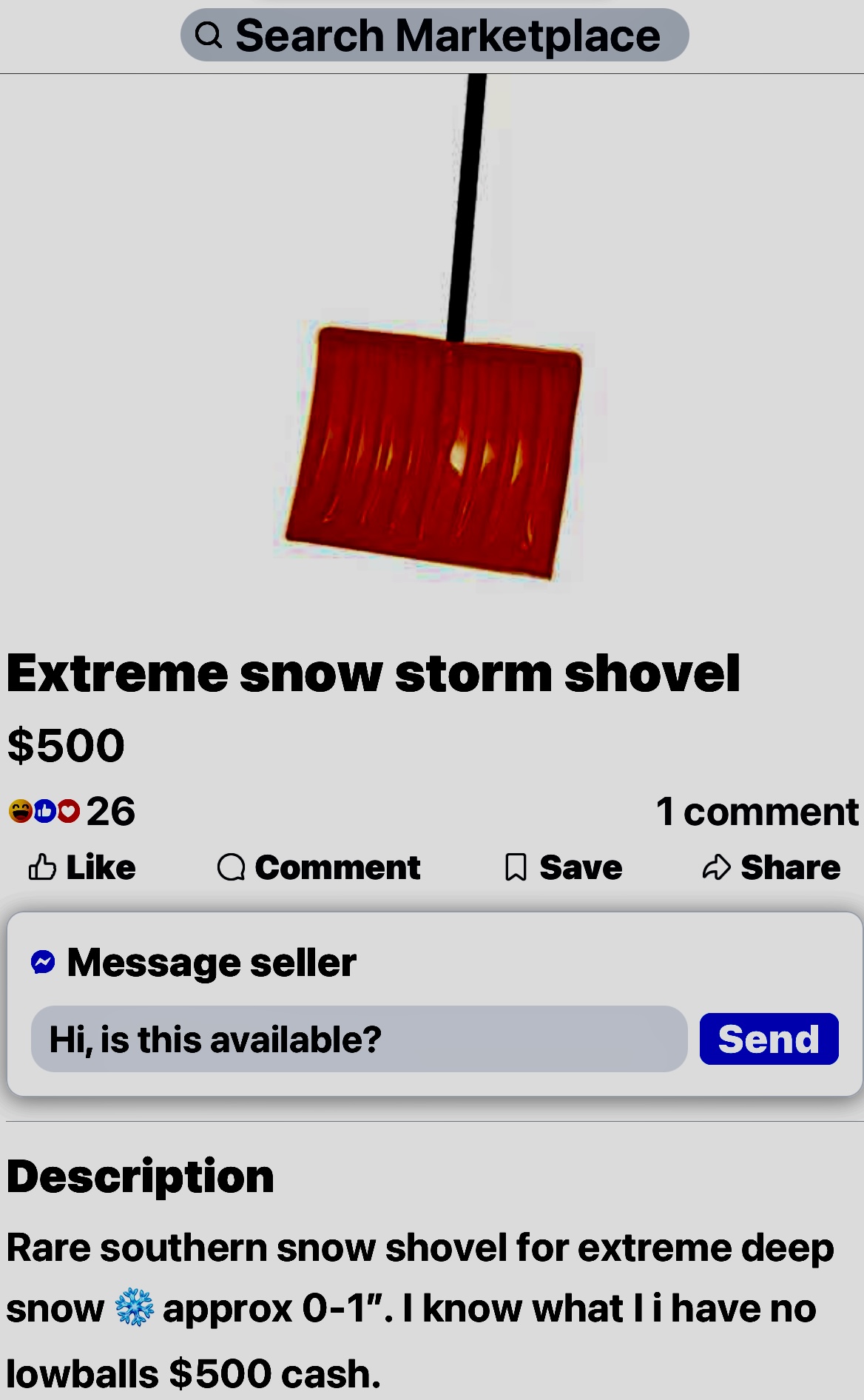Comment on the shovel listing
Image resolution: width=864 pixels, height=1400 pixels.
pyautogui.click(x=319, y=867)
